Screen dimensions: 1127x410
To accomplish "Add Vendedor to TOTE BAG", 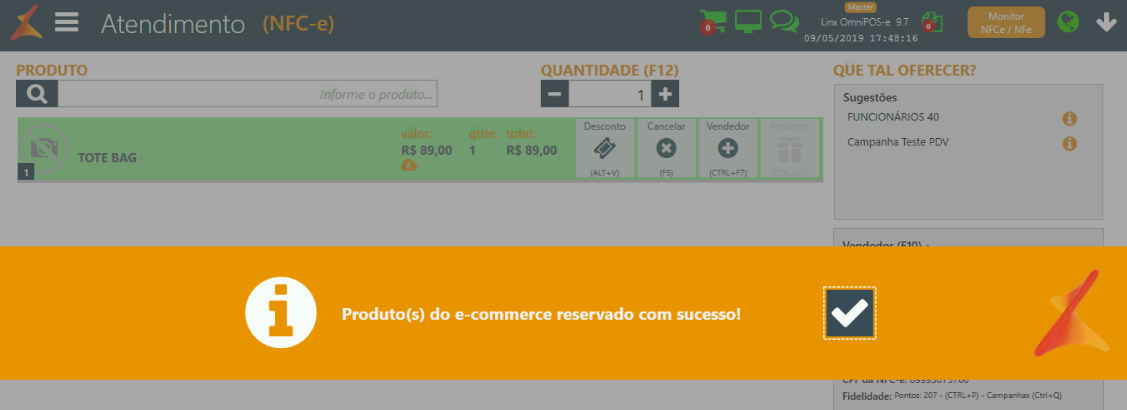I will point(727,148).
